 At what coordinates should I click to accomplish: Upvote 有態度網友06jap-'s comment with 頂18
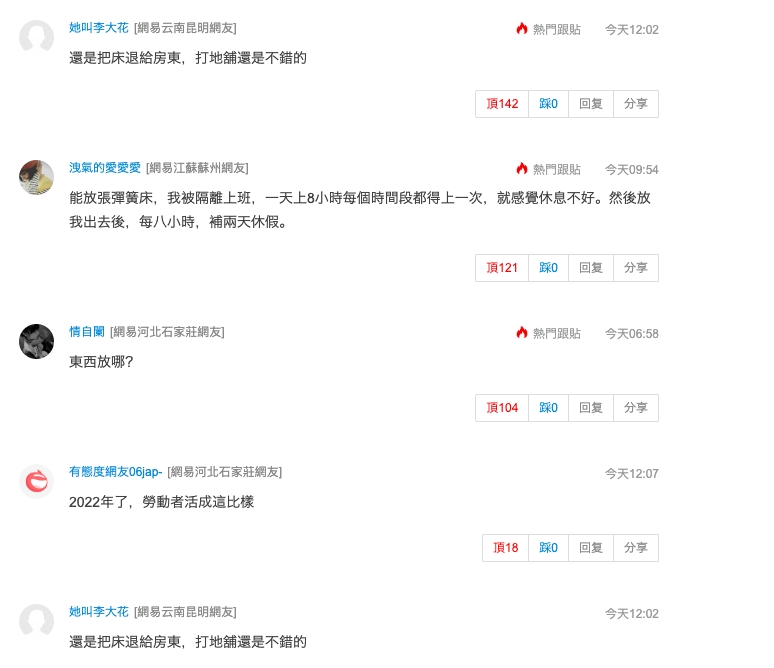506,548
